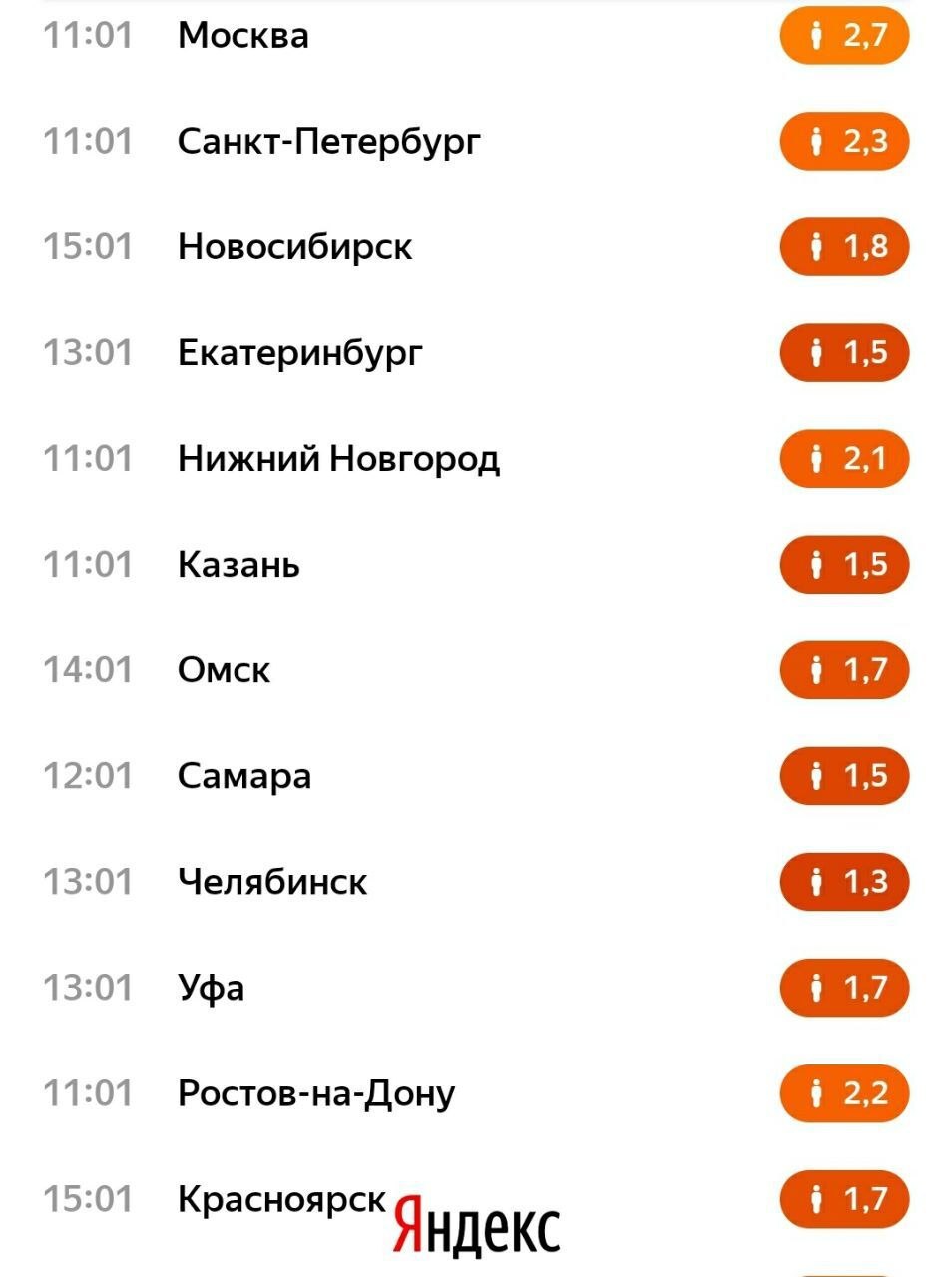The width and height of the screenshot is (952, 1277).
Task: Tap the Екатеринбург row
Action: pyautogui.click(x=299, y=353)
